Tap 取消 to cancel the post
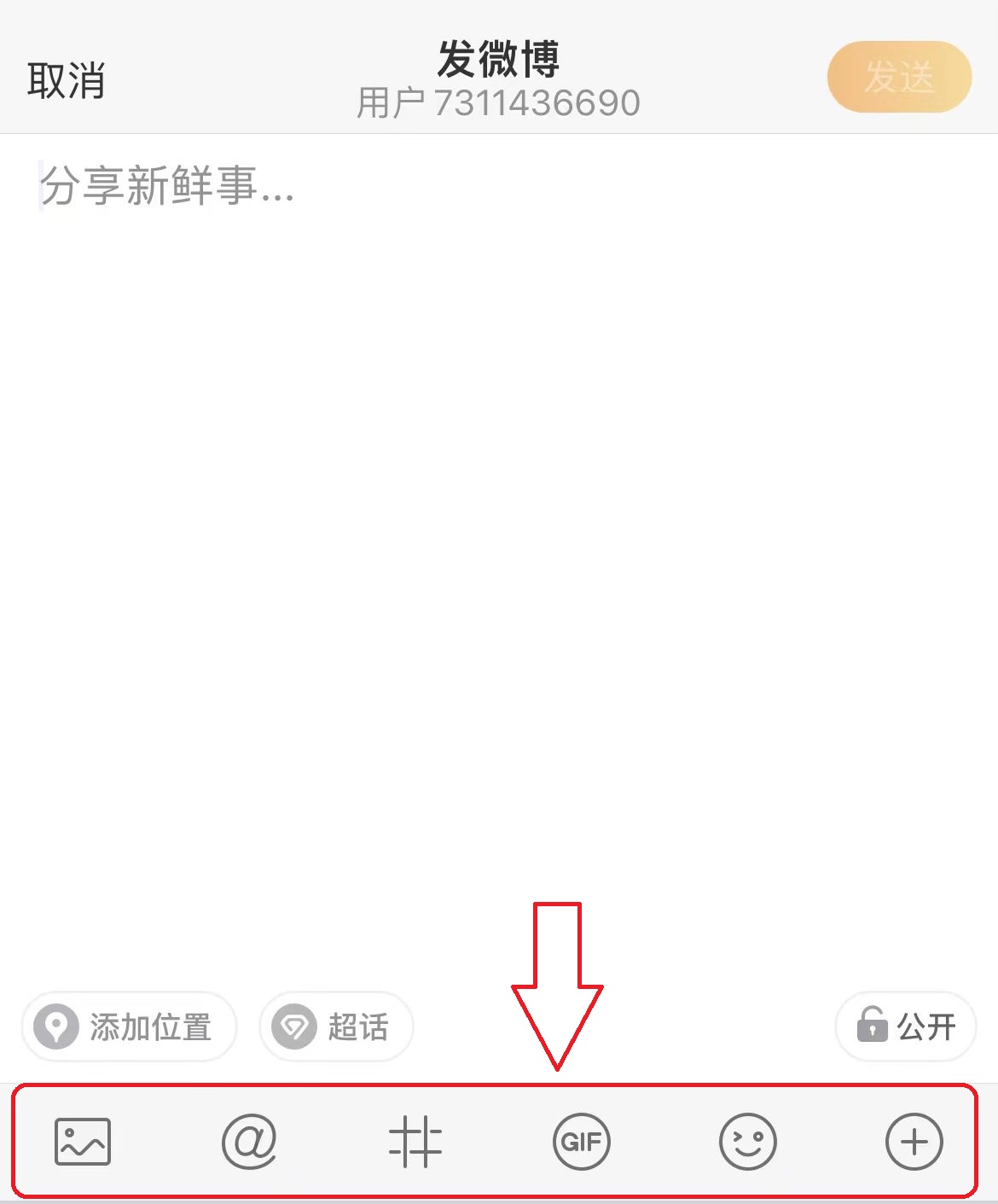This screenshot has height=1204, width=998. [x=66, y=81]
